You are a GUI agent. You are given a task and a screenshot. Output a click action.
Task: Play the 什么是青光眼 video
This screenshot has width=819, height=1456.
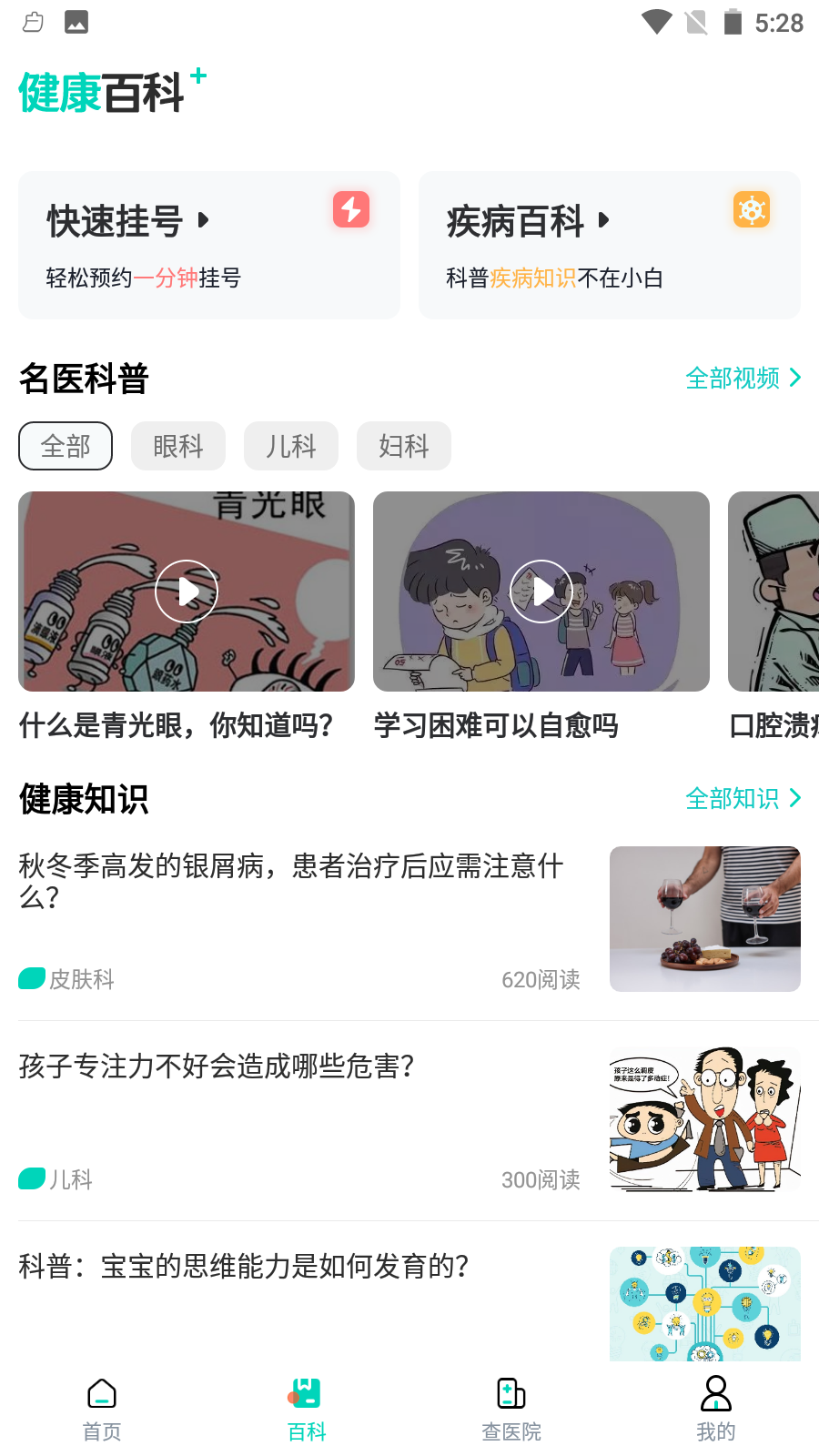pyautogui.click(x=187, y=591)
